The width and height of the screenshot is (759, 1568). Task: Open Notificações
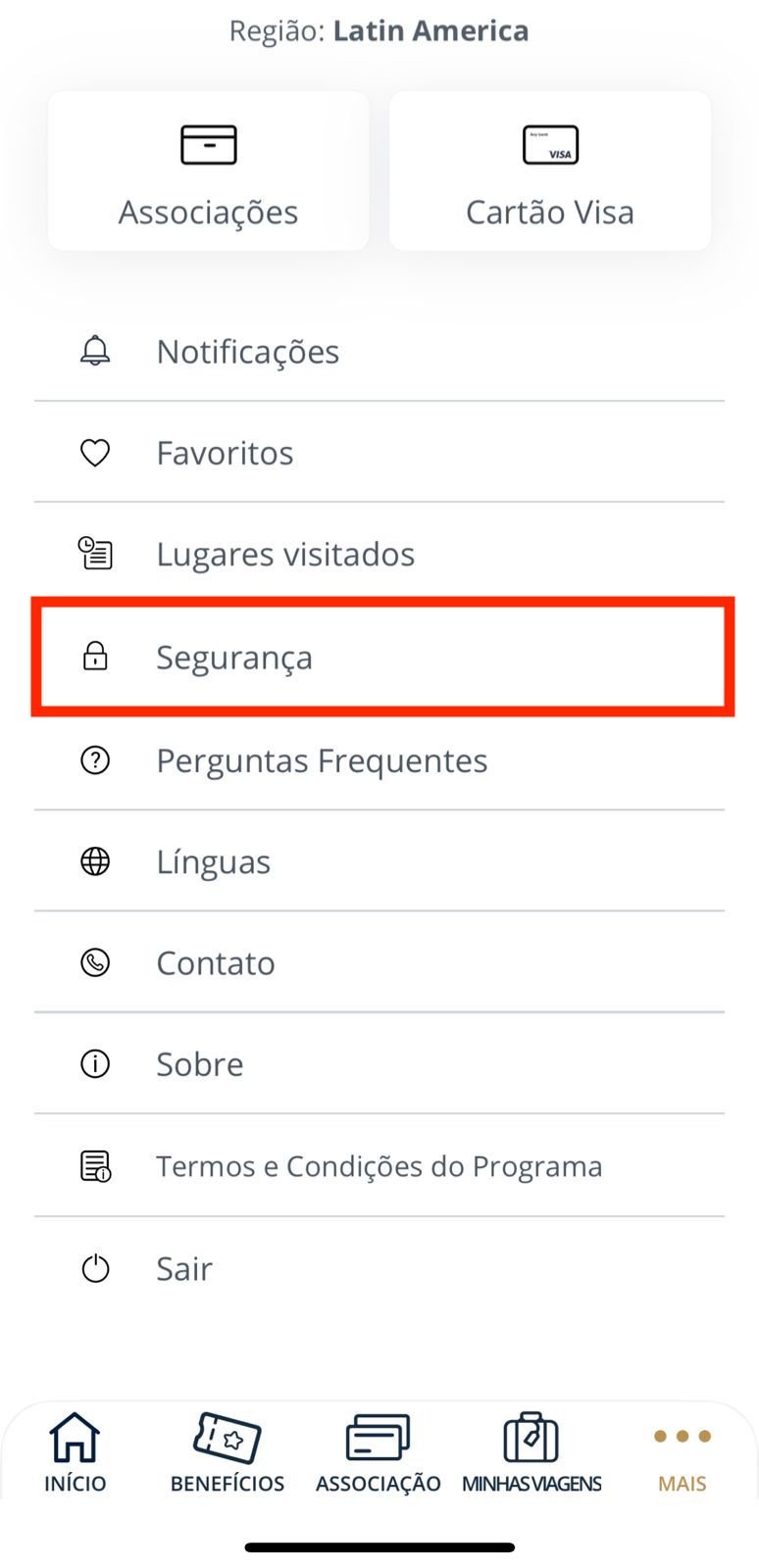pos(379,351)
